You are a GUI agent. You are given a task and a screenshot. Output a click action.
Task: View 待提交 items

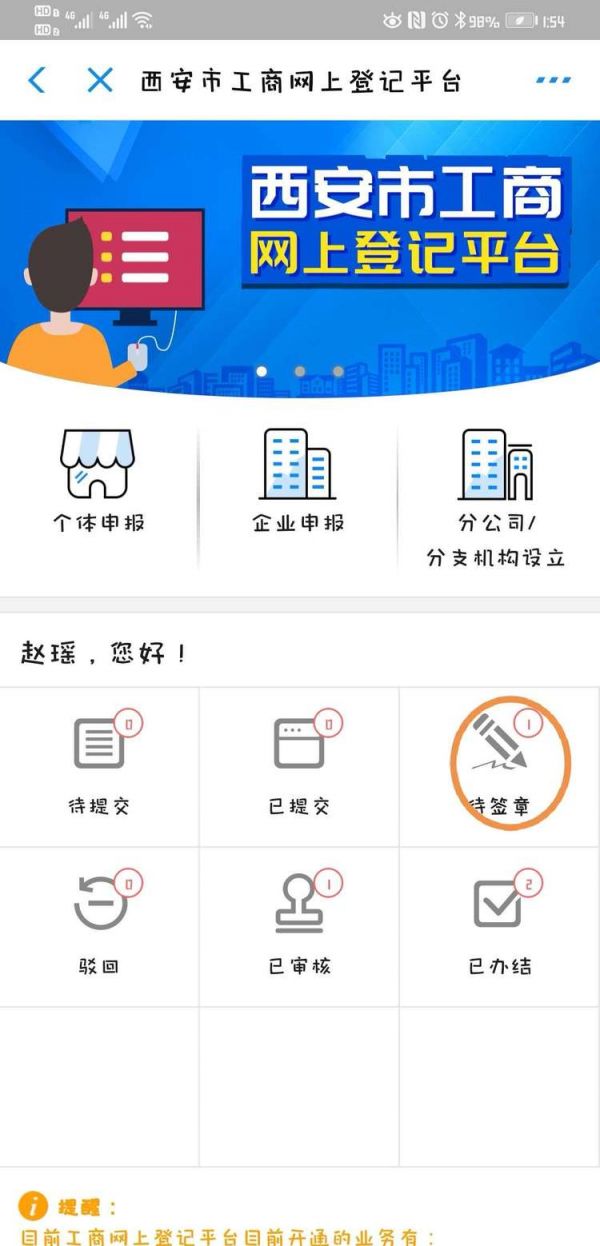tap(99, 765)
